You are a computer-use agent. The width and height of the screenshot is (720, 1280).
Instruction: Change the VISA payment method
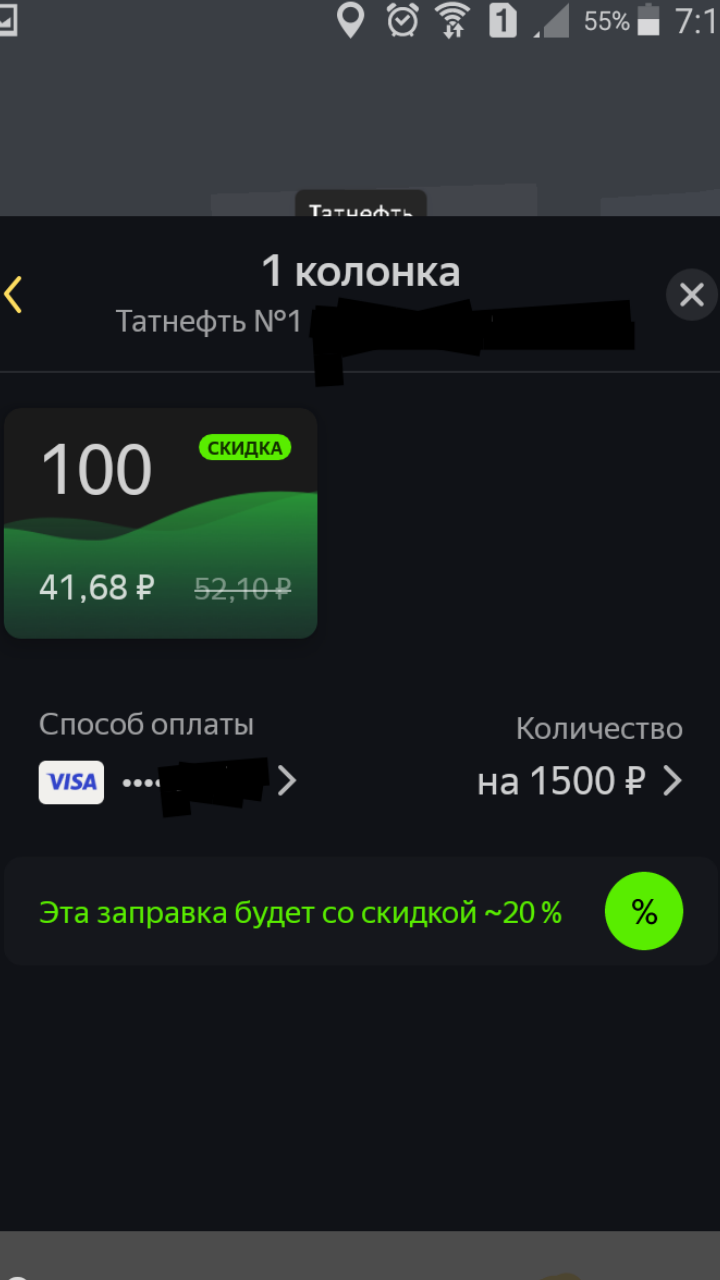tap(168, 781)
